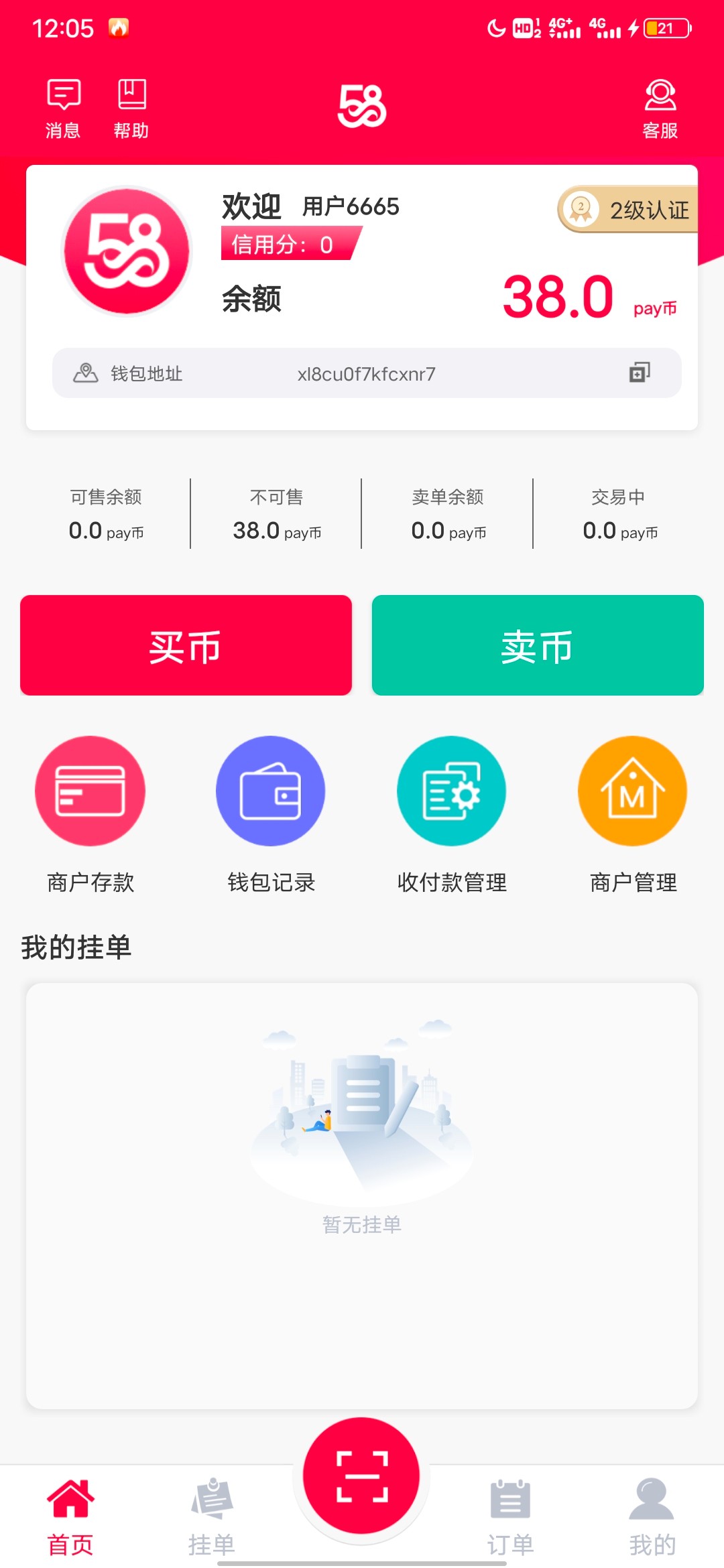Open the 消息 messages icon
The height and width of the screenshot is (1568, 724).
[x=64, y=108]
